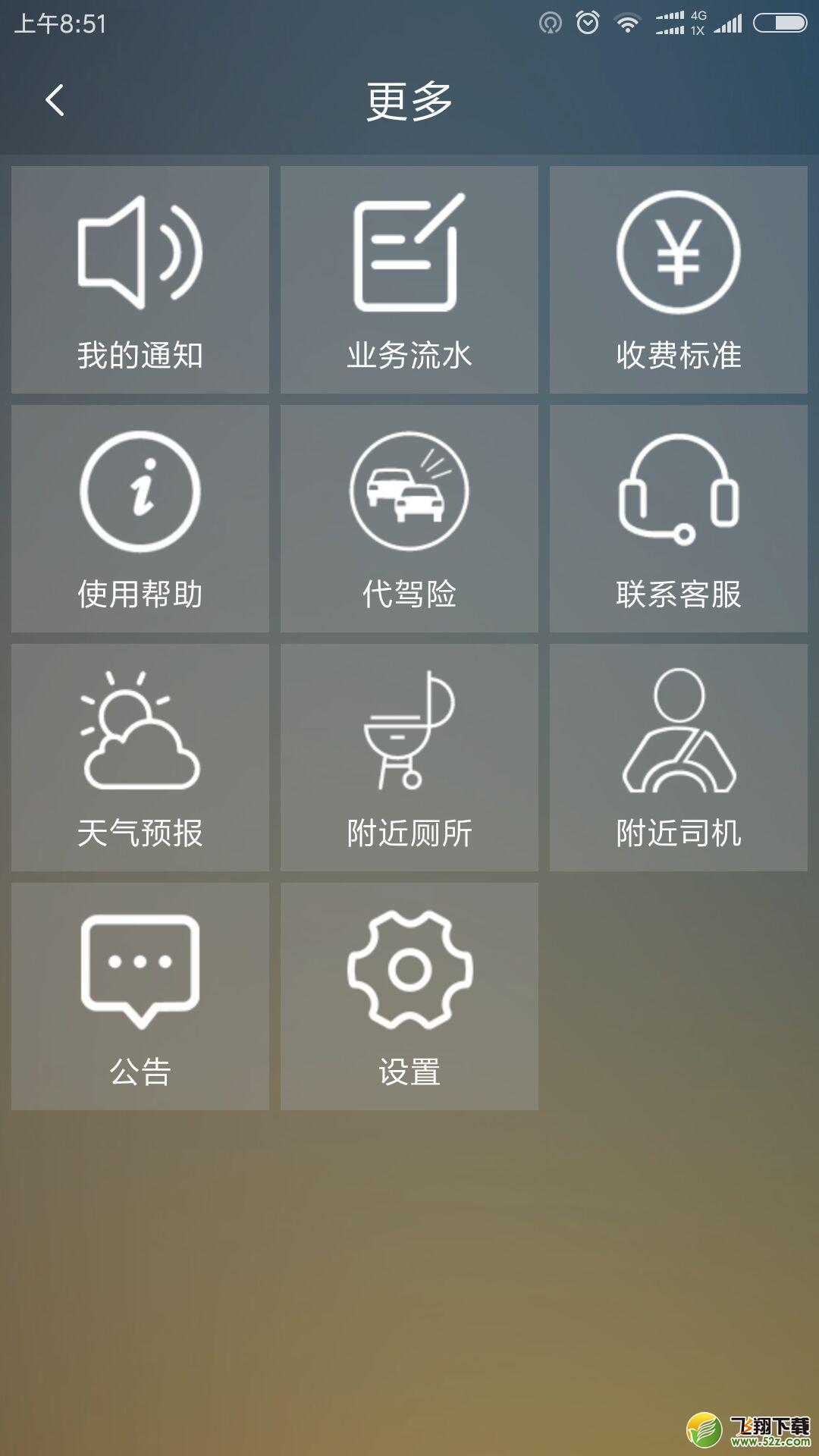The image size is (819, 1456).
Task: Show 附近司机 nearby drivers
Action: click(x=679, y=758)
